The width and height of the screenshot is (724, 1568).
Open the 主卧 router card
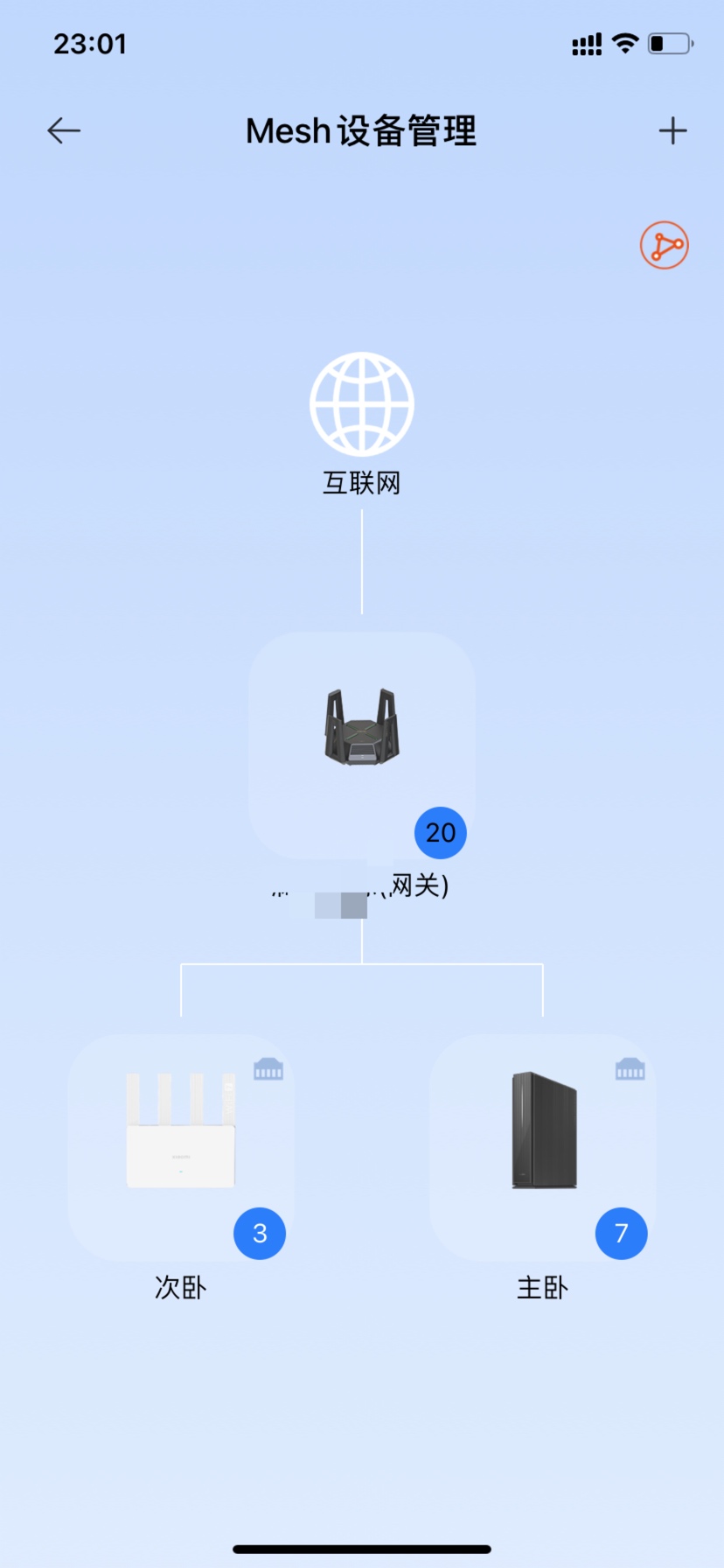(543, 1147)
